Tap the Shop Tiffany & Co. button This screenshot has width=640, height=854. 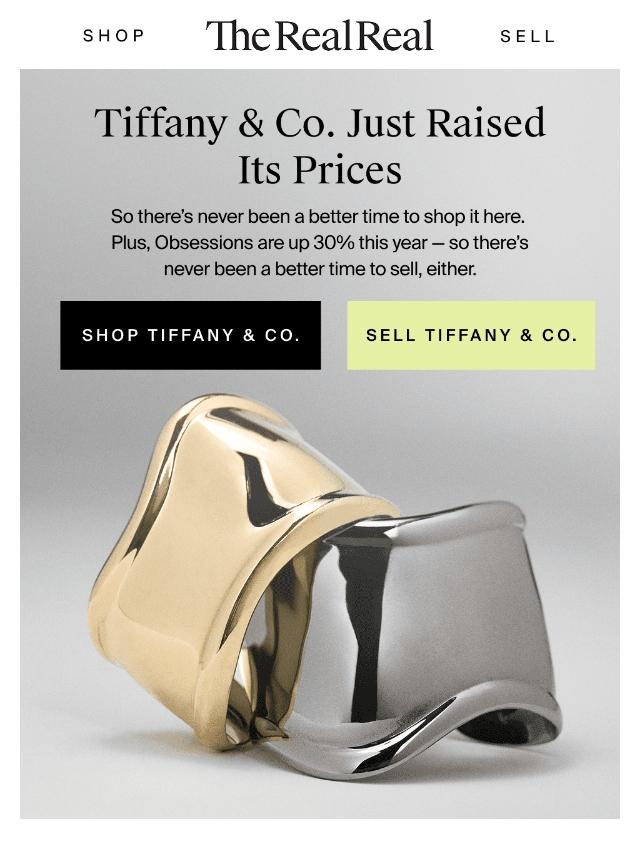click(191, 336)
